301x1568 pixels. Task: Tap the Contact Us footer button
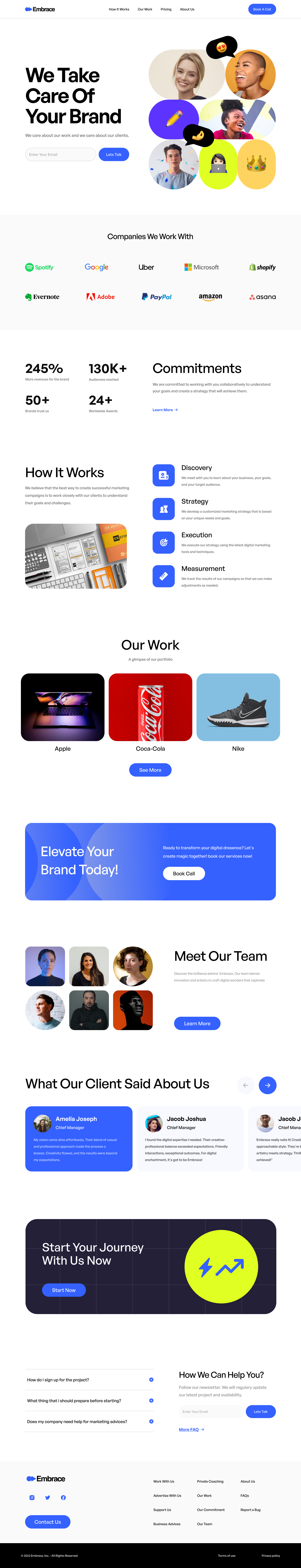click(47, 1522)
